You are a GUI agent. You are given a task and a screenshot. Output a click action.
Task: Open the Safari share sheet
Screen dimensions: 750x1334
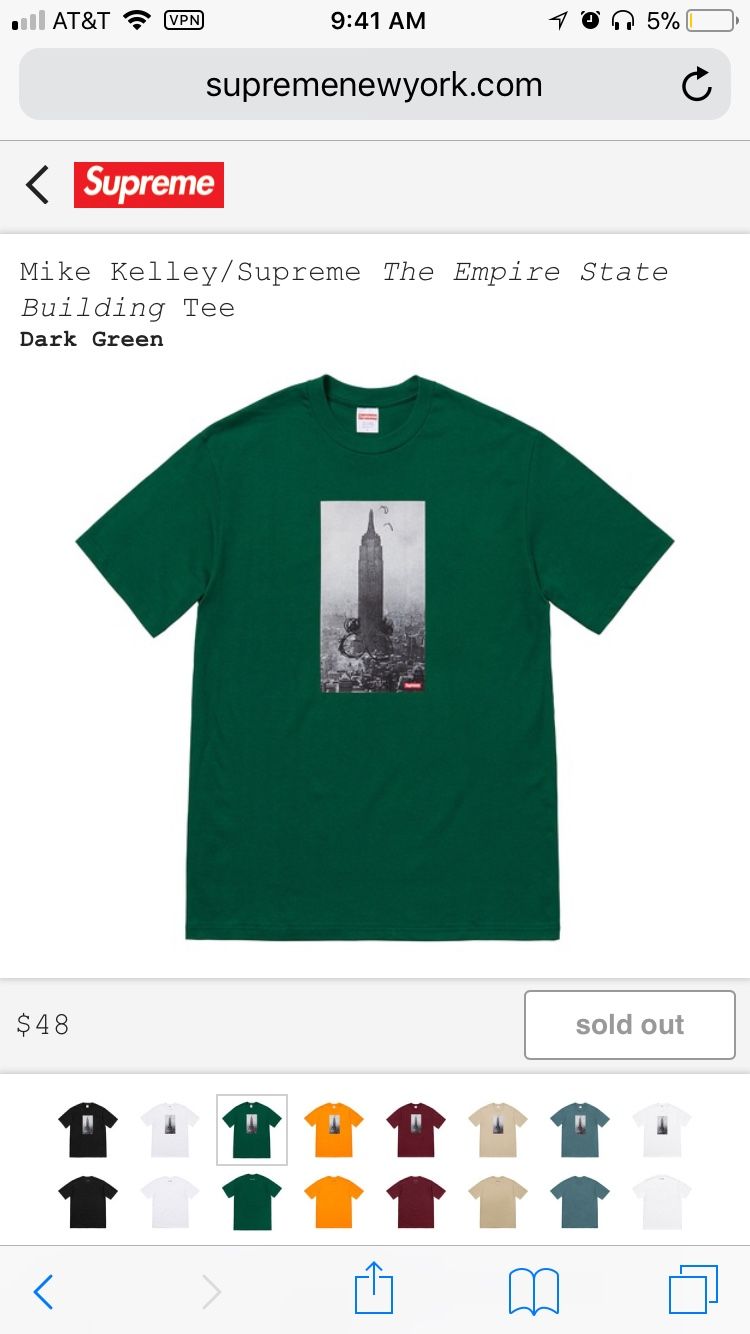coord(374,1288)
